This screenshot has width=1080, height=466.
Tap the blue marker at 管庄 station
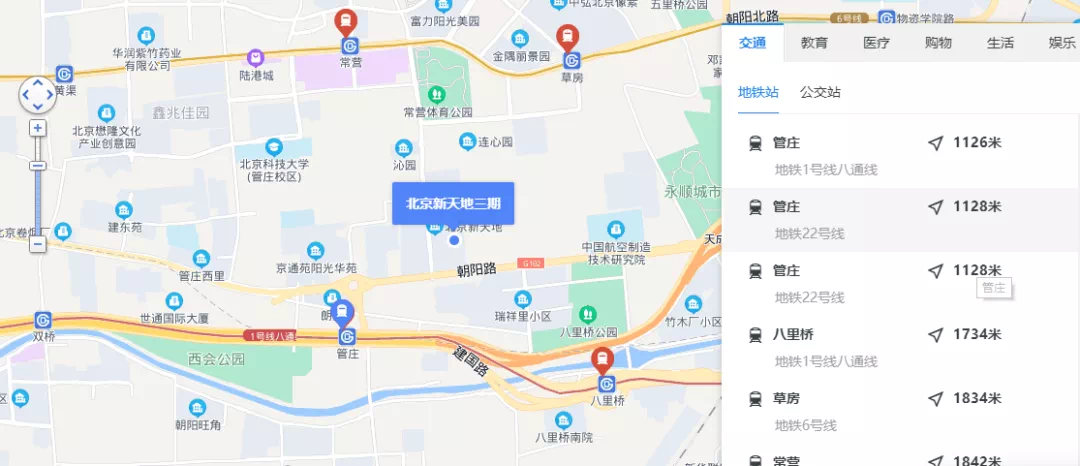click(343, 314)
